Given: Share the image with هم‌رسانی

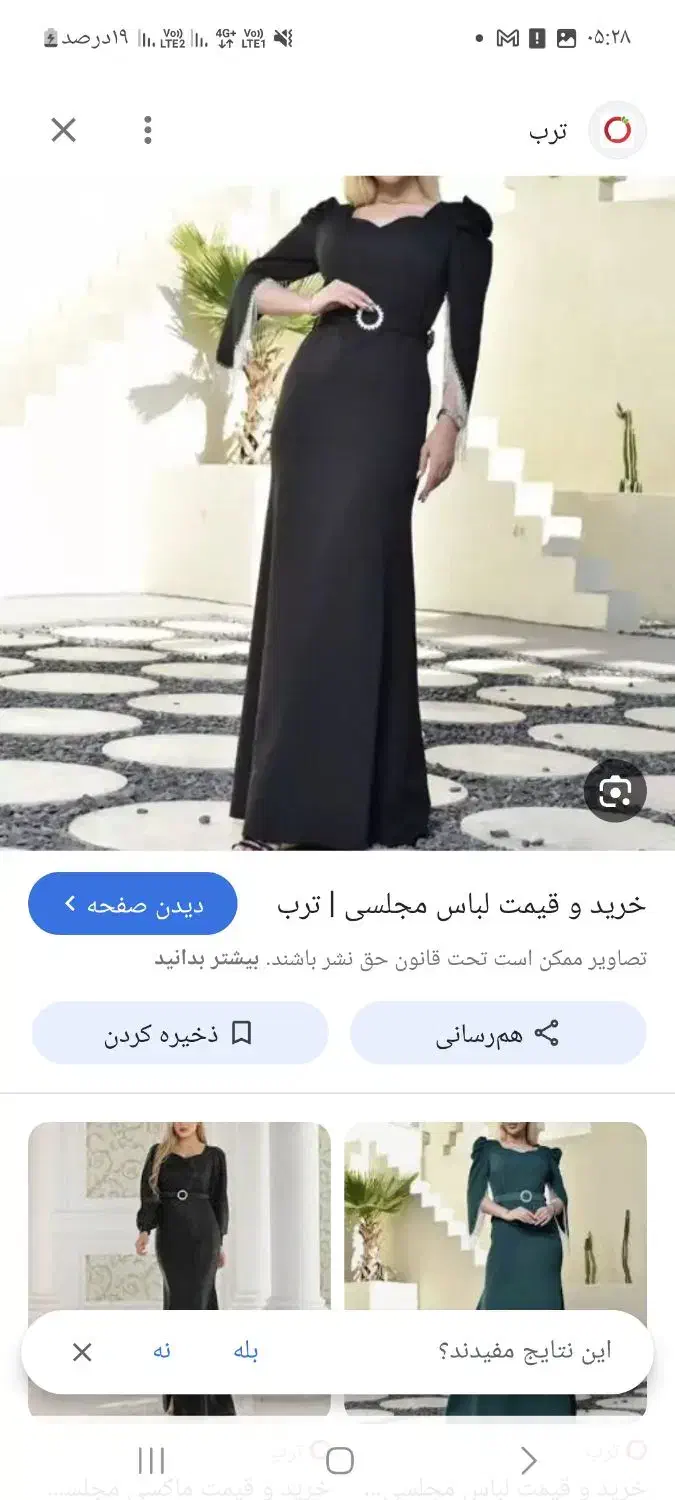Looking at the screenshot, I should tap(498, 1033).
